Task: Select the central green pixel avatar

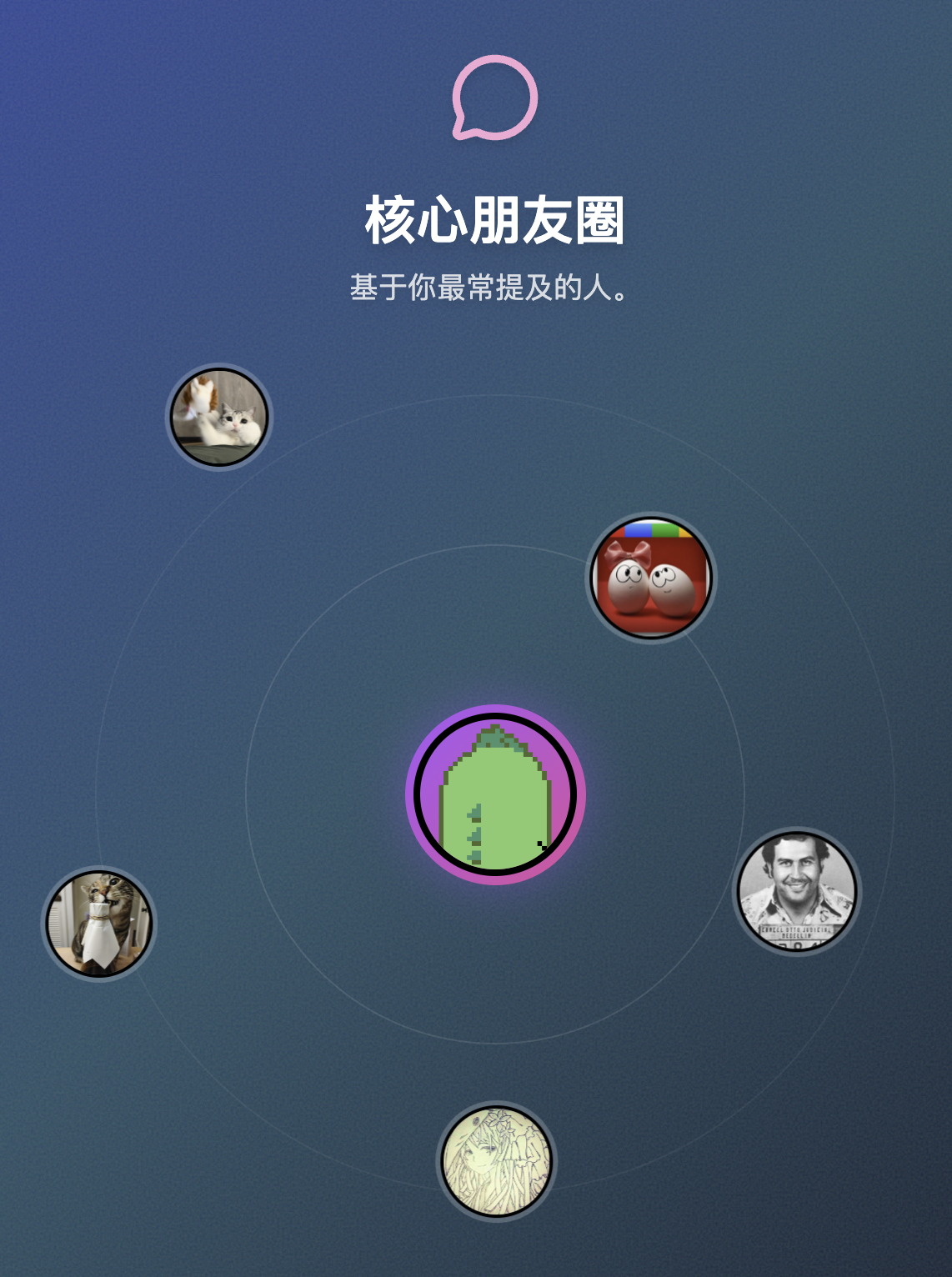Action: [495, 794]
